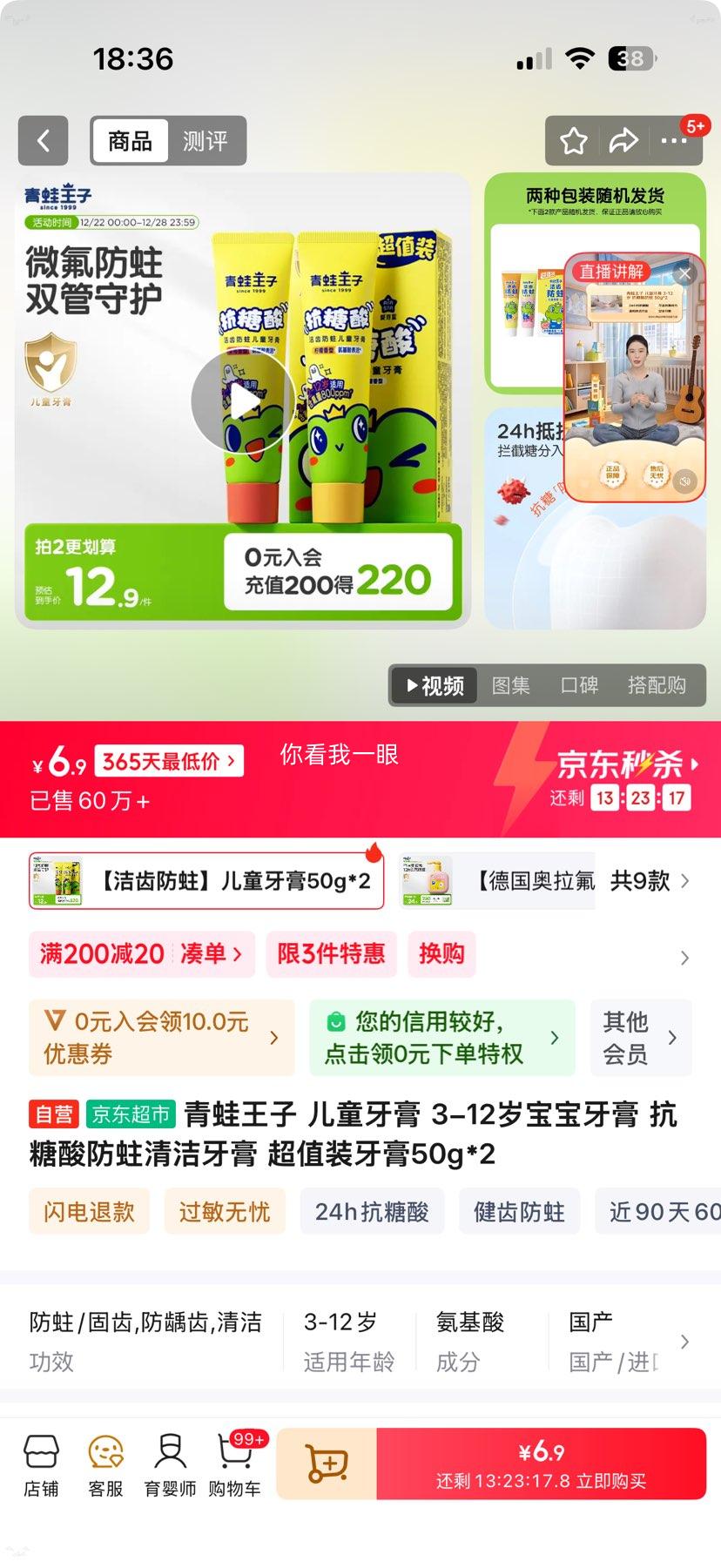Switch to the 图集 gallery tab
This screenshot has height=1568, width=721.
(x=512, y=685)
